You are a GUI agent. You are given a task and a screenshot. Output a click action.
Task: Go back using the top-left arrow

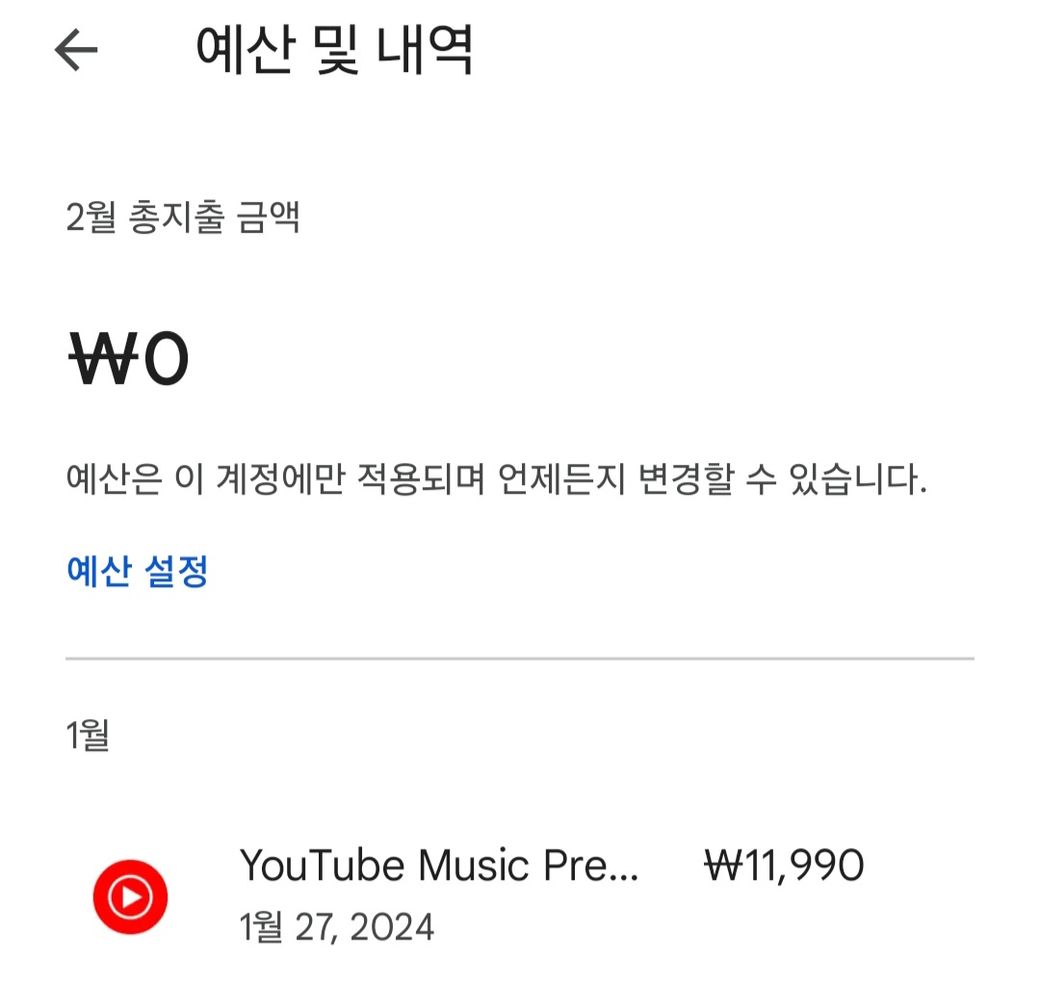pyautogui.click(x=76, y=50)
